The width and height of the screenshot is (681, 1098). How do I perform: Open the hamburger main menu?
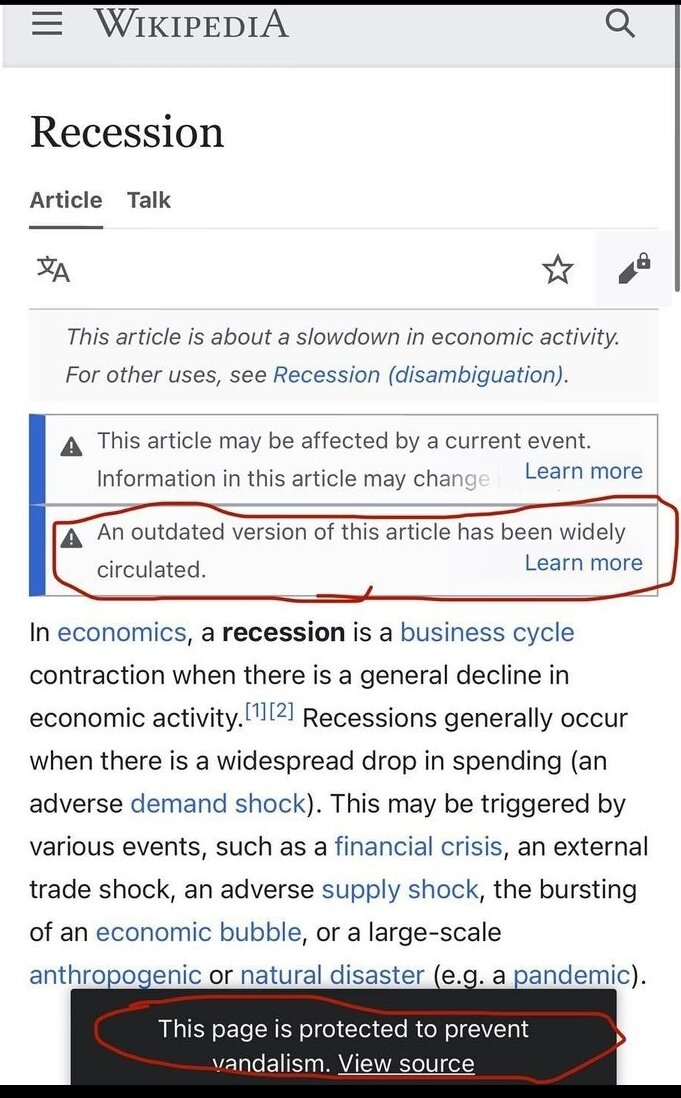[x=46, y=24]
